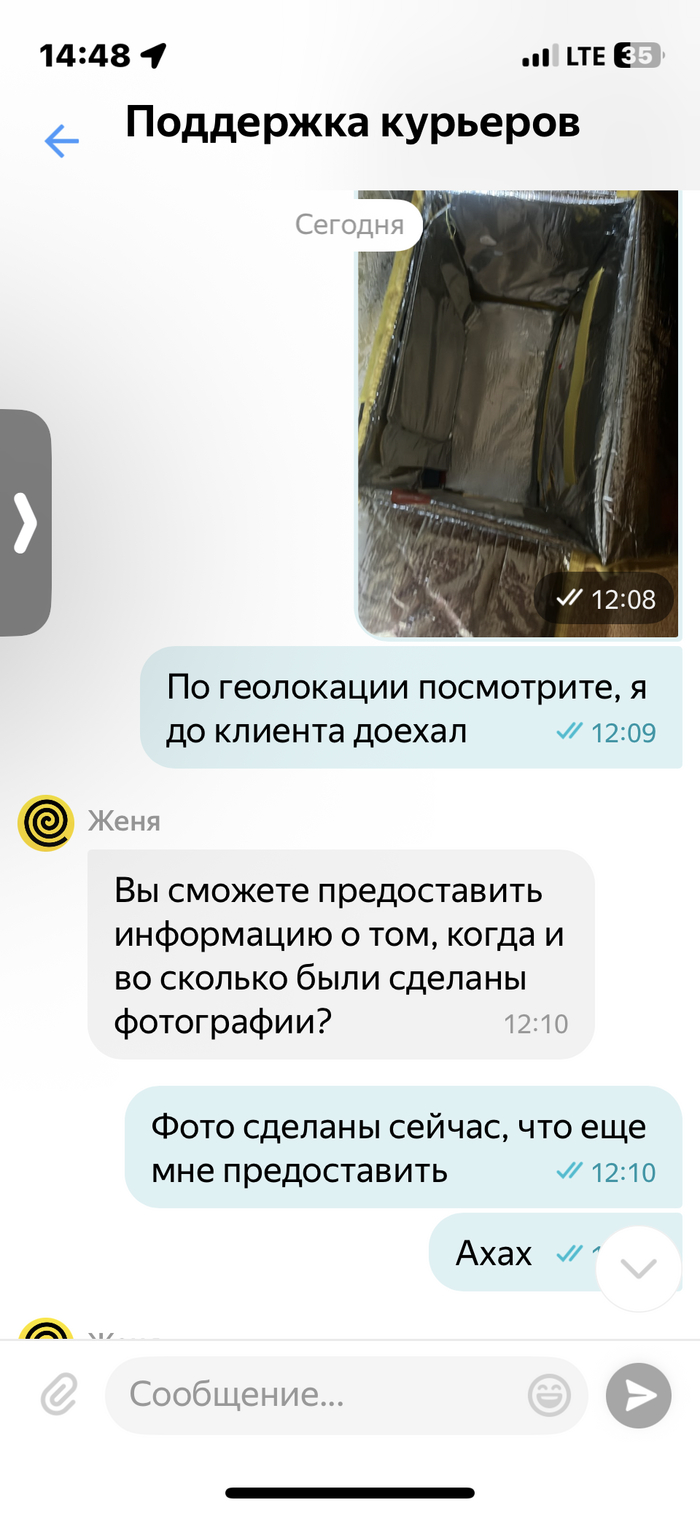The height and width of the screenshot is (1516, 700).
Task: Go back from courier support chat
Action: (x=61, y=142)
